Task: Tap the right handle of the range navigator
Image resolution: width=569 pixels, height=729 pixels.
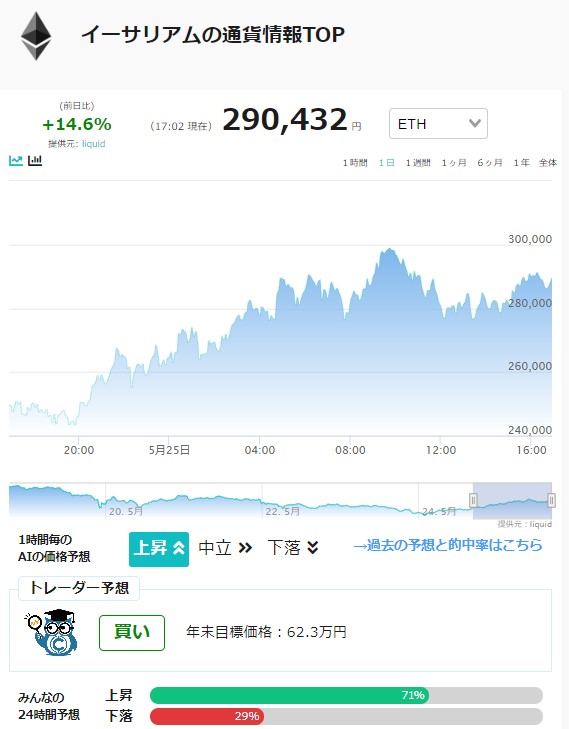Action: [x=551, y=501]
